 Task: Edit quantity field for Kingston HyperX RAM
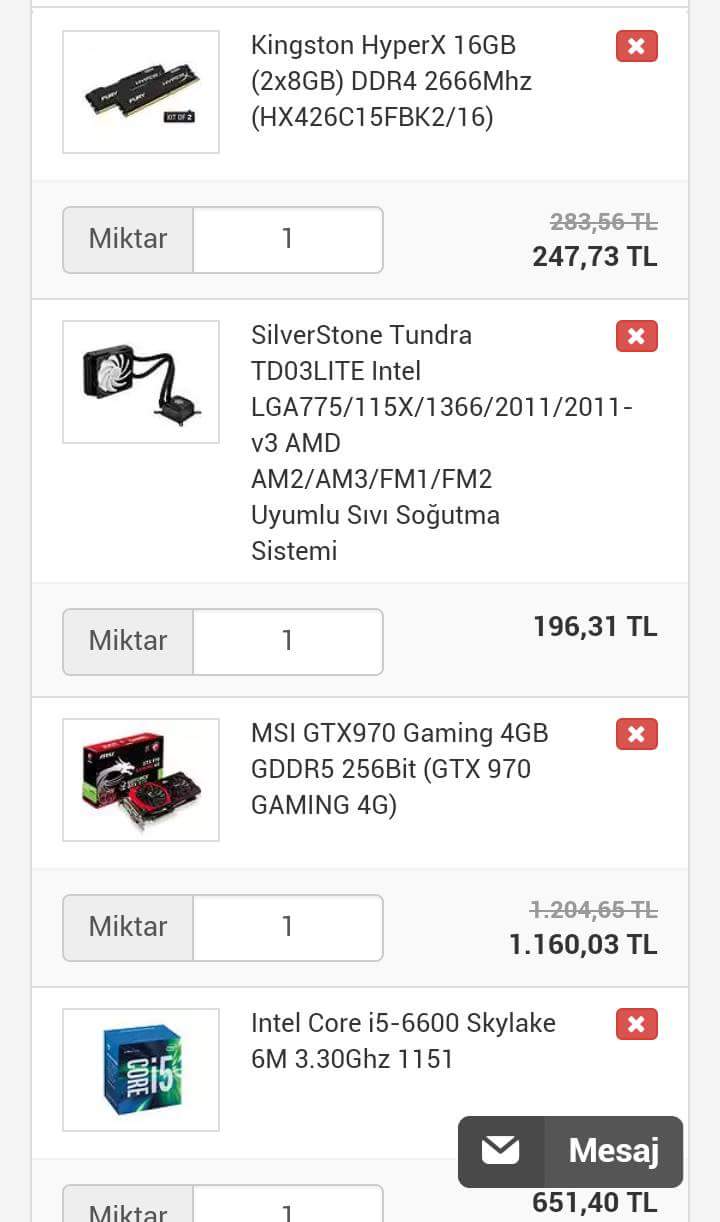pos(287,239)
